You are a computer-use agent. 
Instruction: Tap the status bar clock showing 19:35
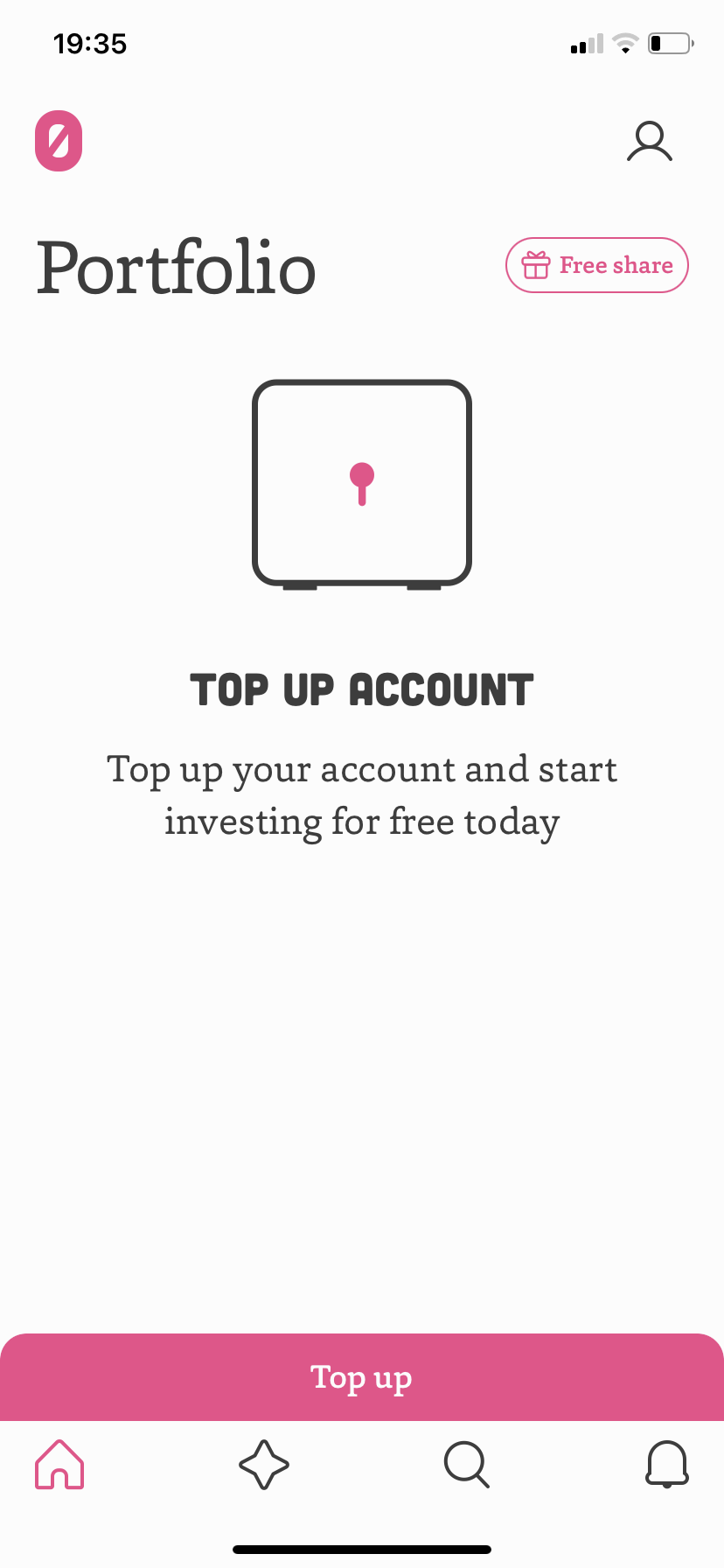click(89, 43)
